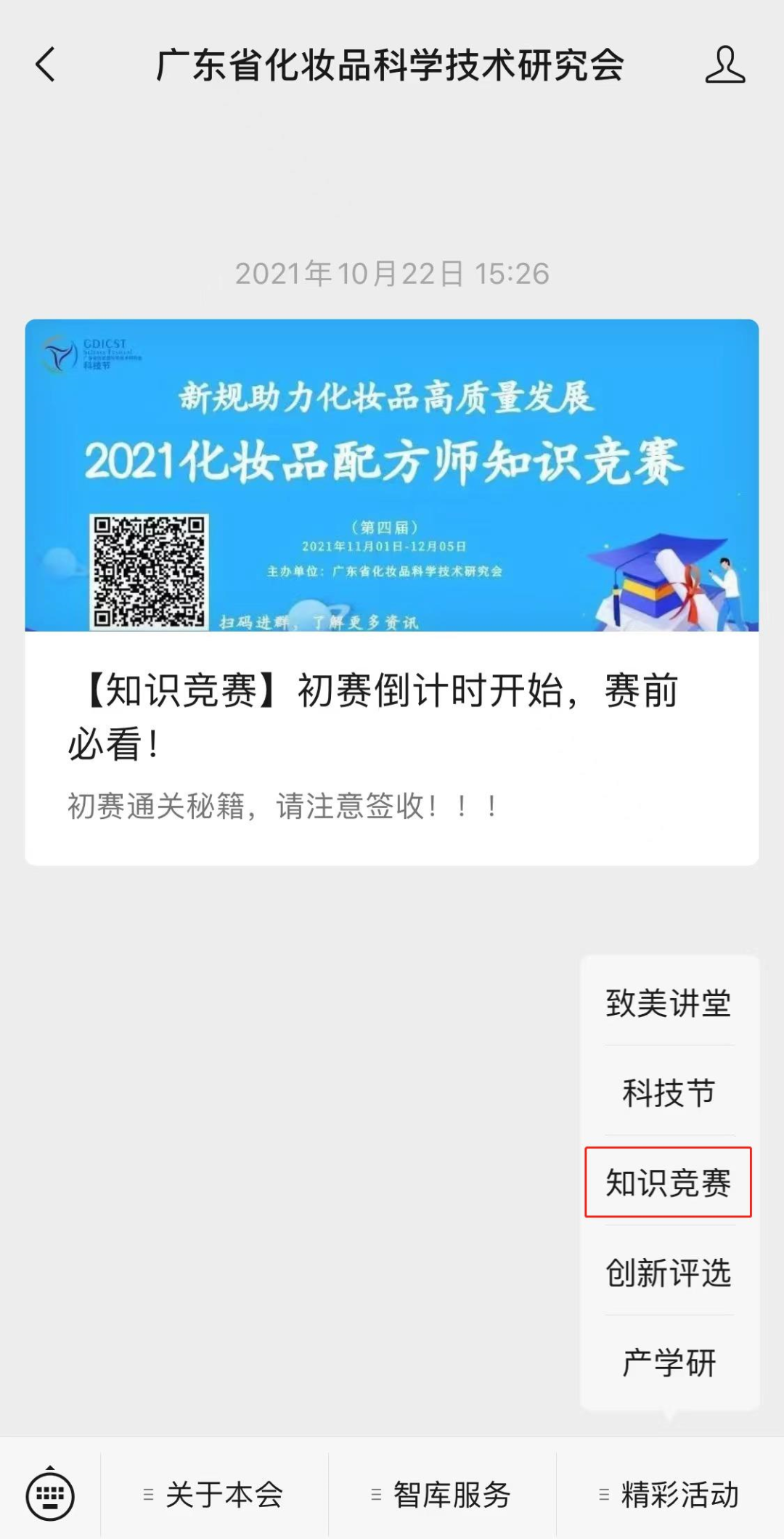This screenshot has height=1539, width=784.
Task: Expand the 智库服务 bottom menu
Action: (443, 1495)
